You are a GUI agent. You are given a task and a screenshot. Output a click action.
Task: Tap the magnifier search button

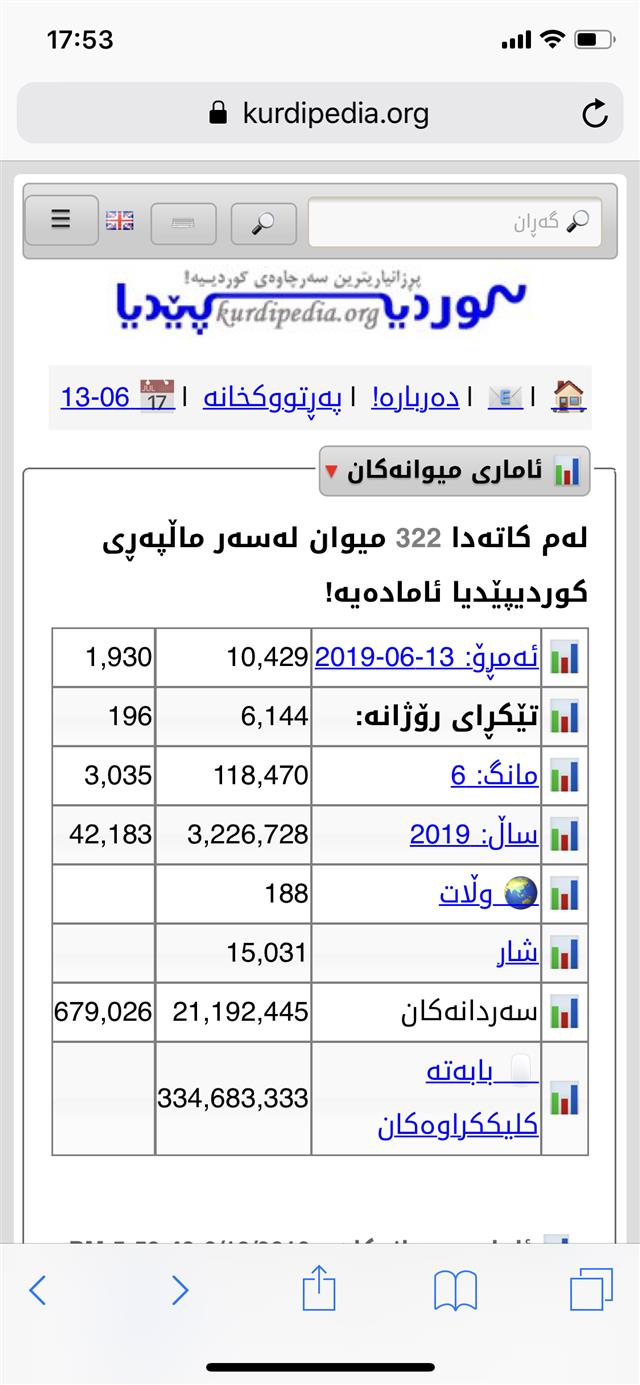tap(263, 223)
